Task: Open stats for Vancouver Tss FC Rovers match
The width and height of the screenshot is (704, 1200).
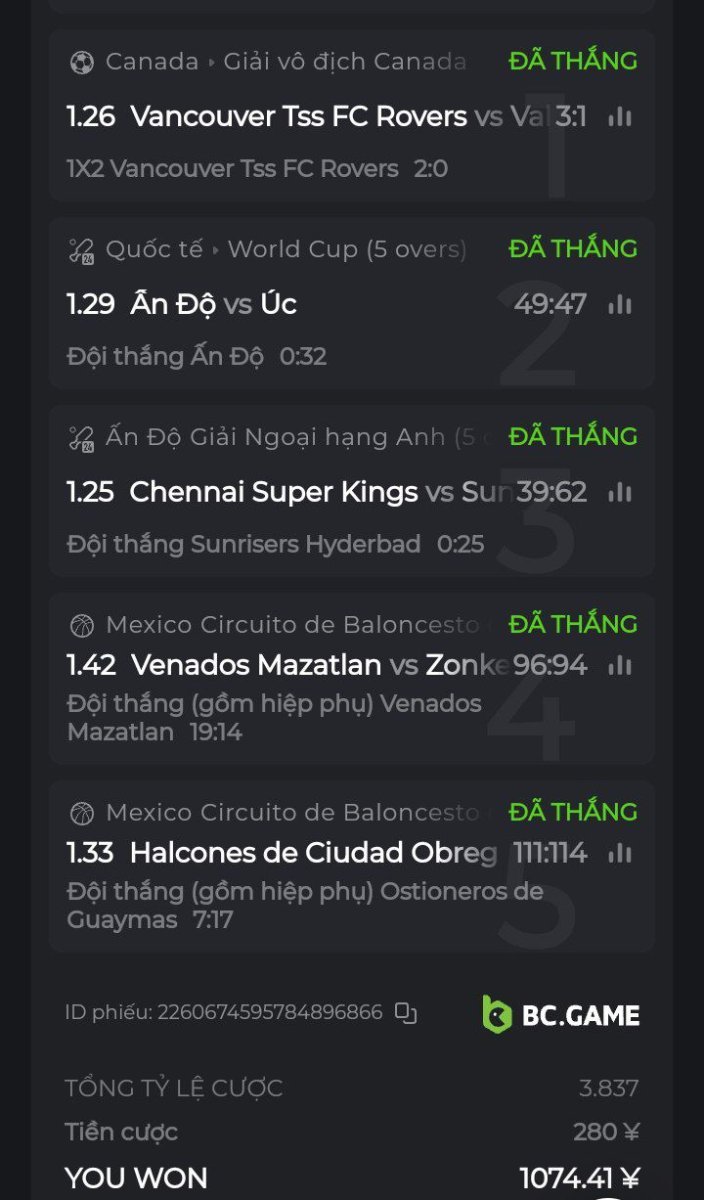Action: point(620,117)
